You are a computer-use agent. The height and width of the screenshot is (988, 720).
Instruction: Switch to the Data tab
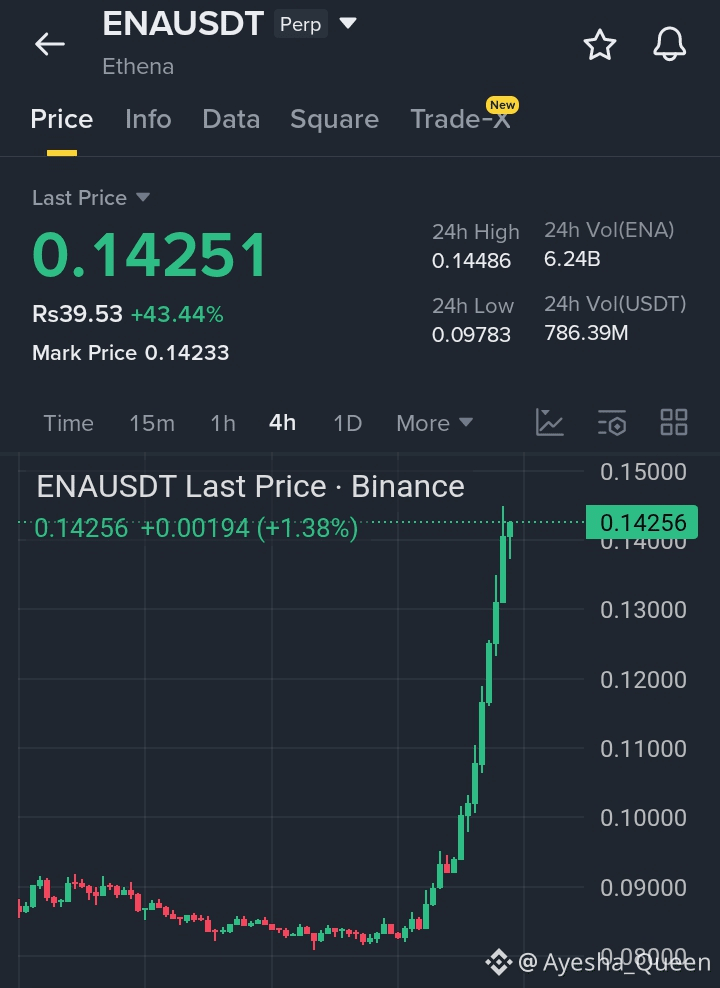pyautogui.click(x=231, y=119)
